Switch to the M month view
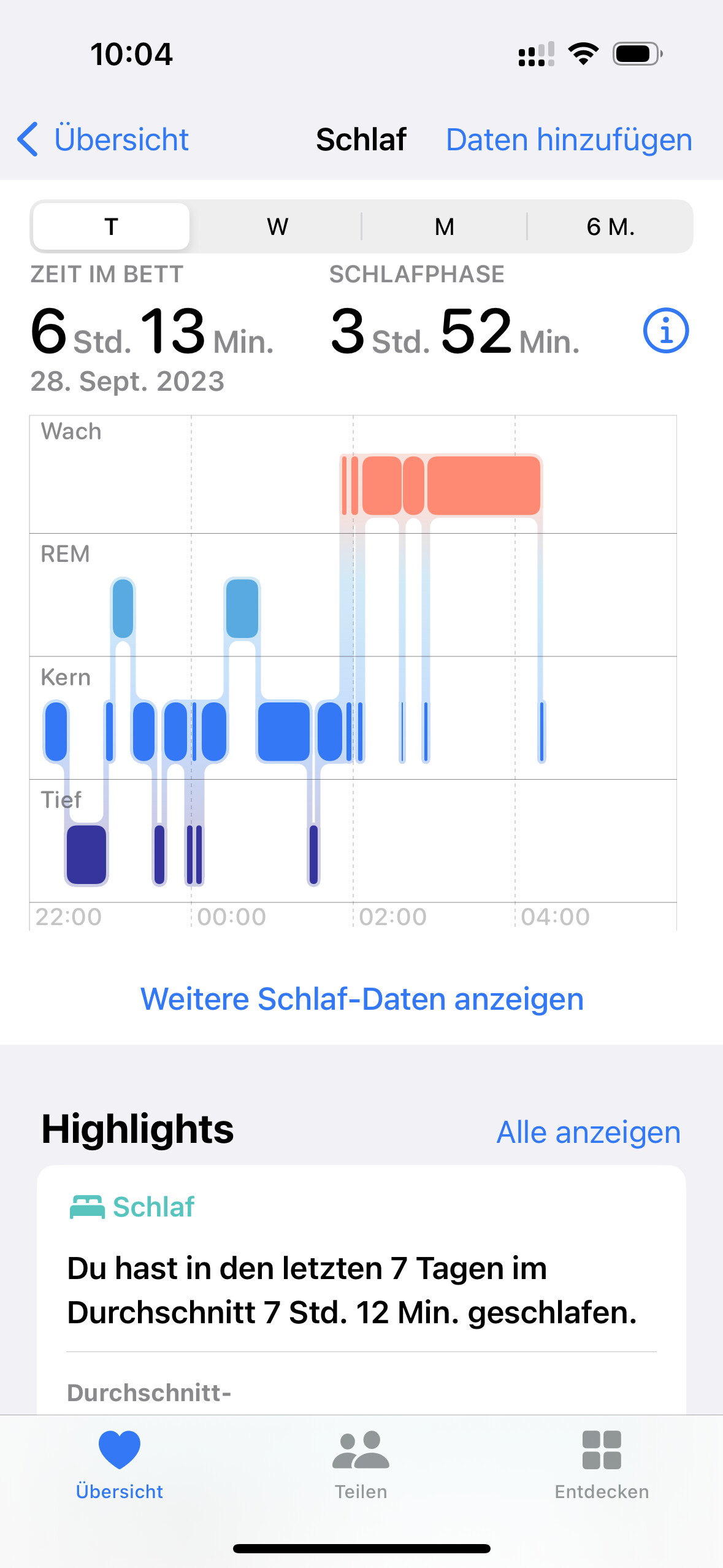The image size is (723, 1568). 444,226
